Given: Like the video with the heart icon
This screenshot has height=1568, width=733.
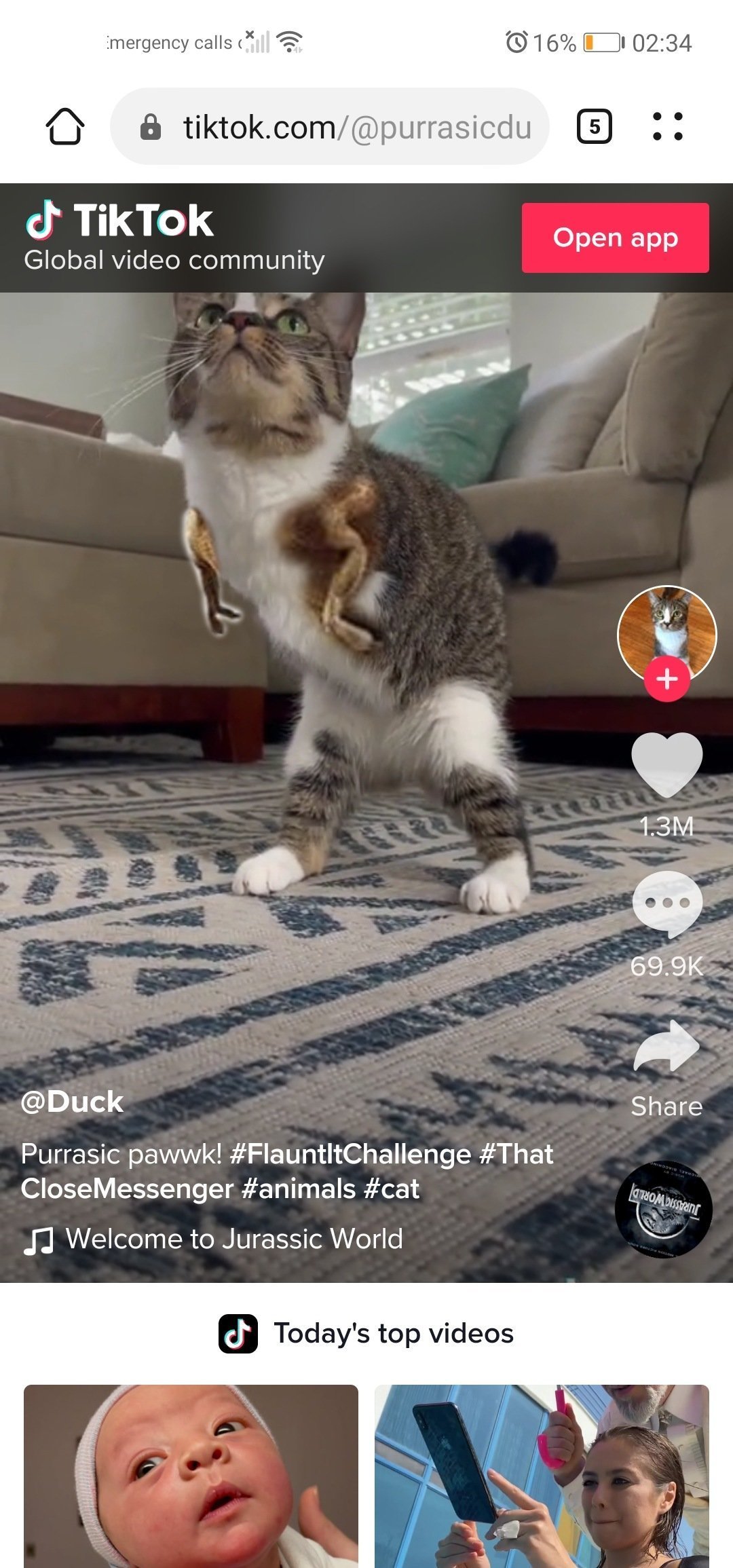Looking at the screenshot, I should coord(666,765).
